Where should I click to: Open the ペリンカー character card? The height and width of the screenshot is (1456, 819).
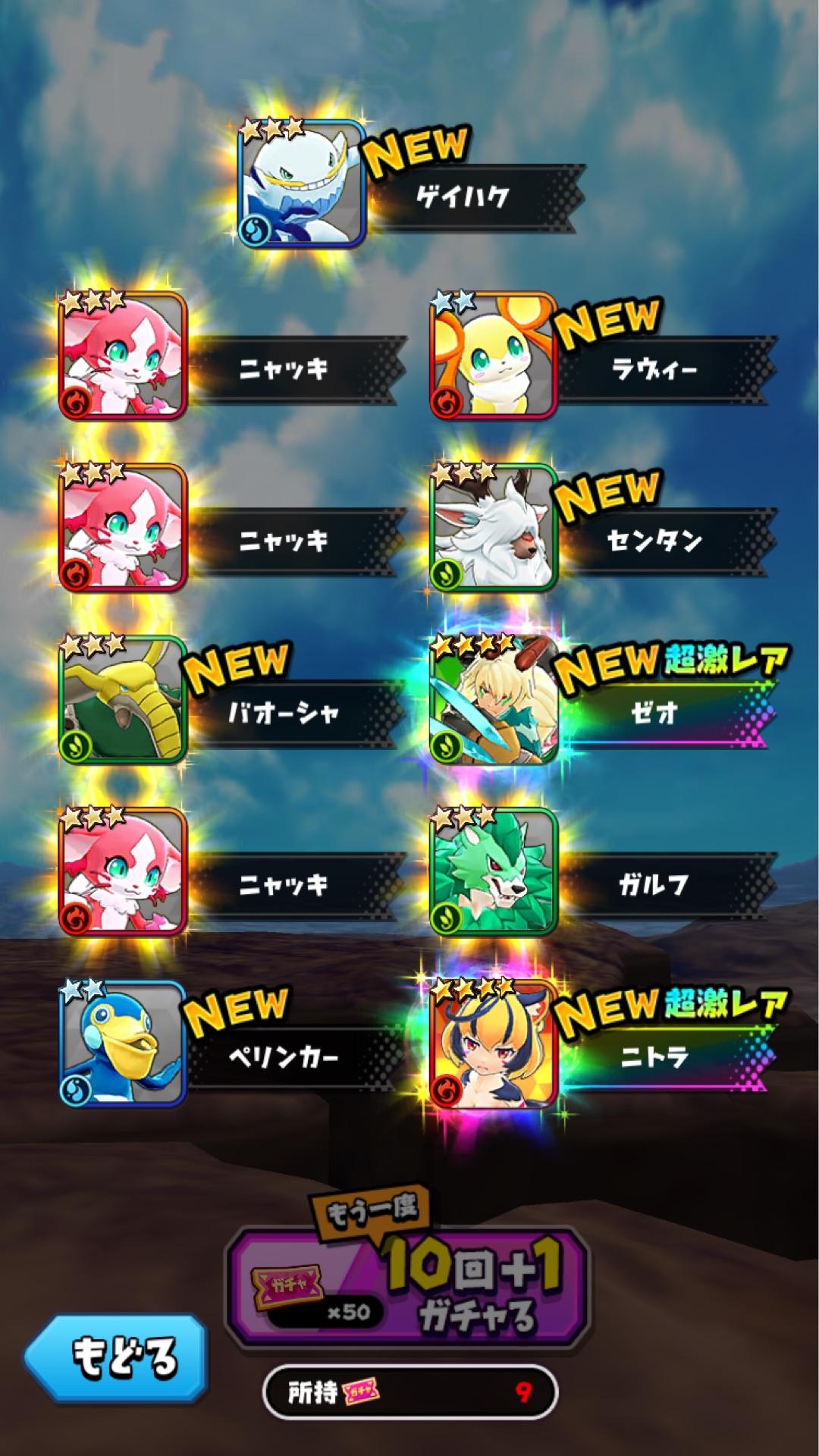coord(123,1043)
